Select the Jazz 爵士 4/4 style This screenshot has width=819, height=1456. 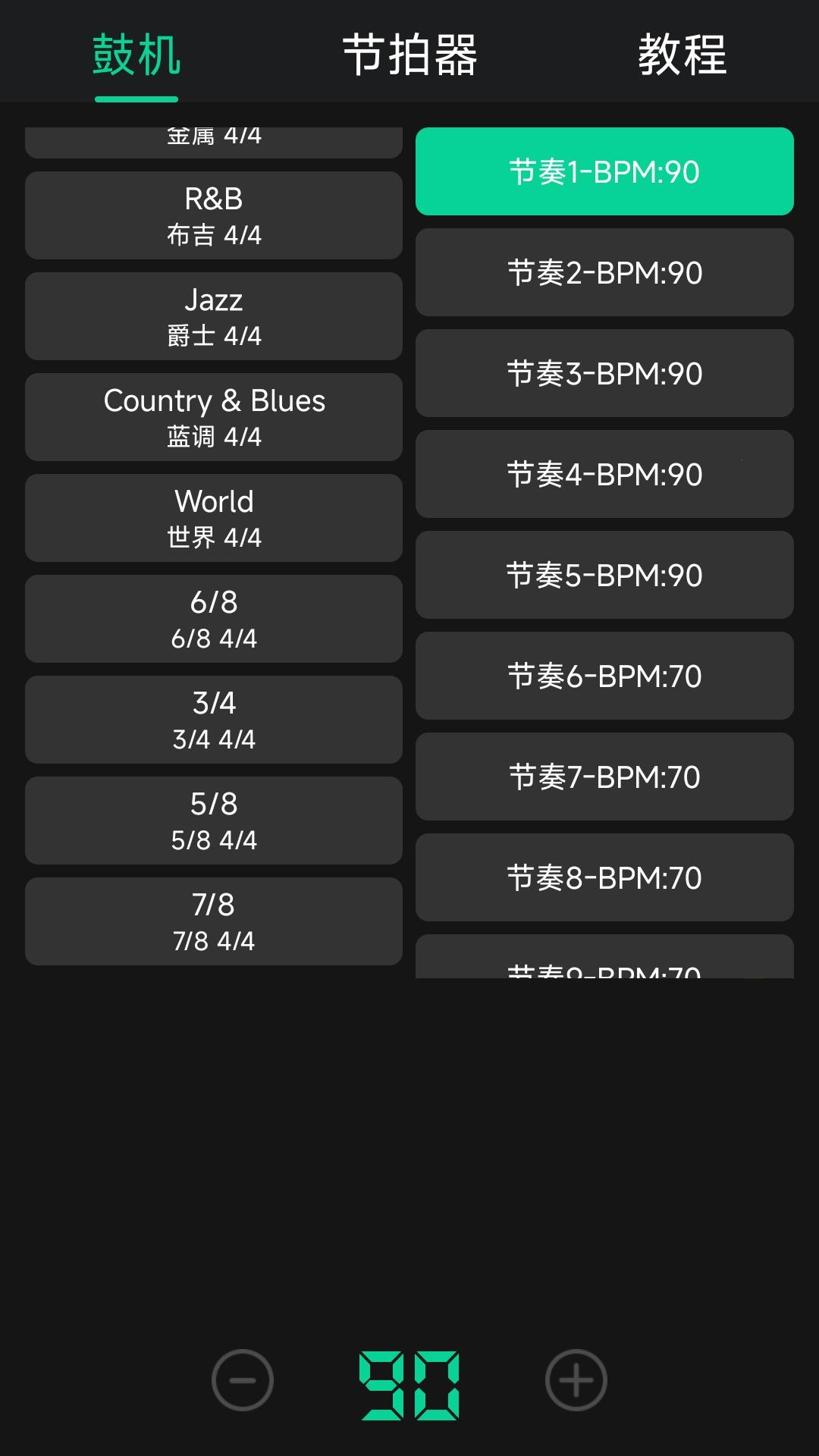(x=213, y=316)
